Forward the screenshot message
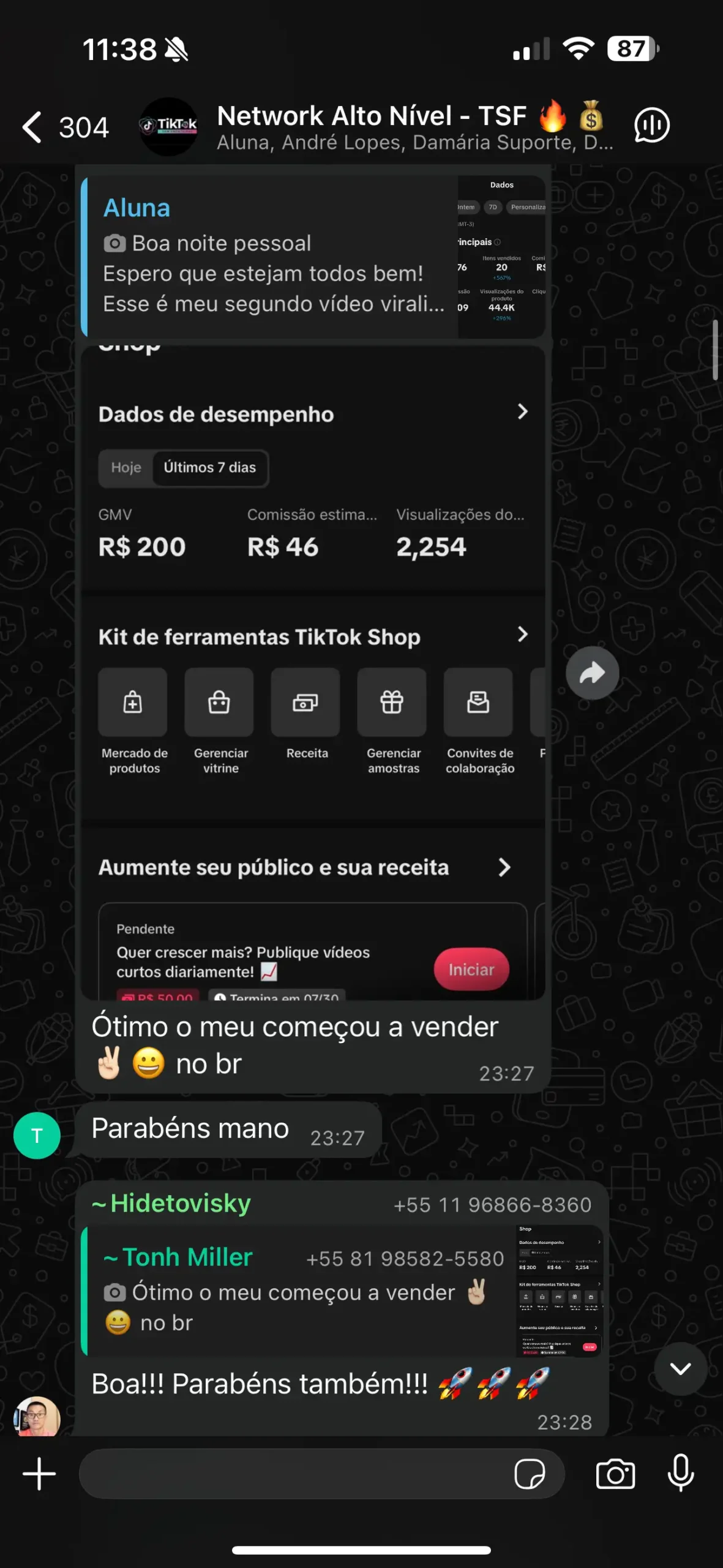 592,673
